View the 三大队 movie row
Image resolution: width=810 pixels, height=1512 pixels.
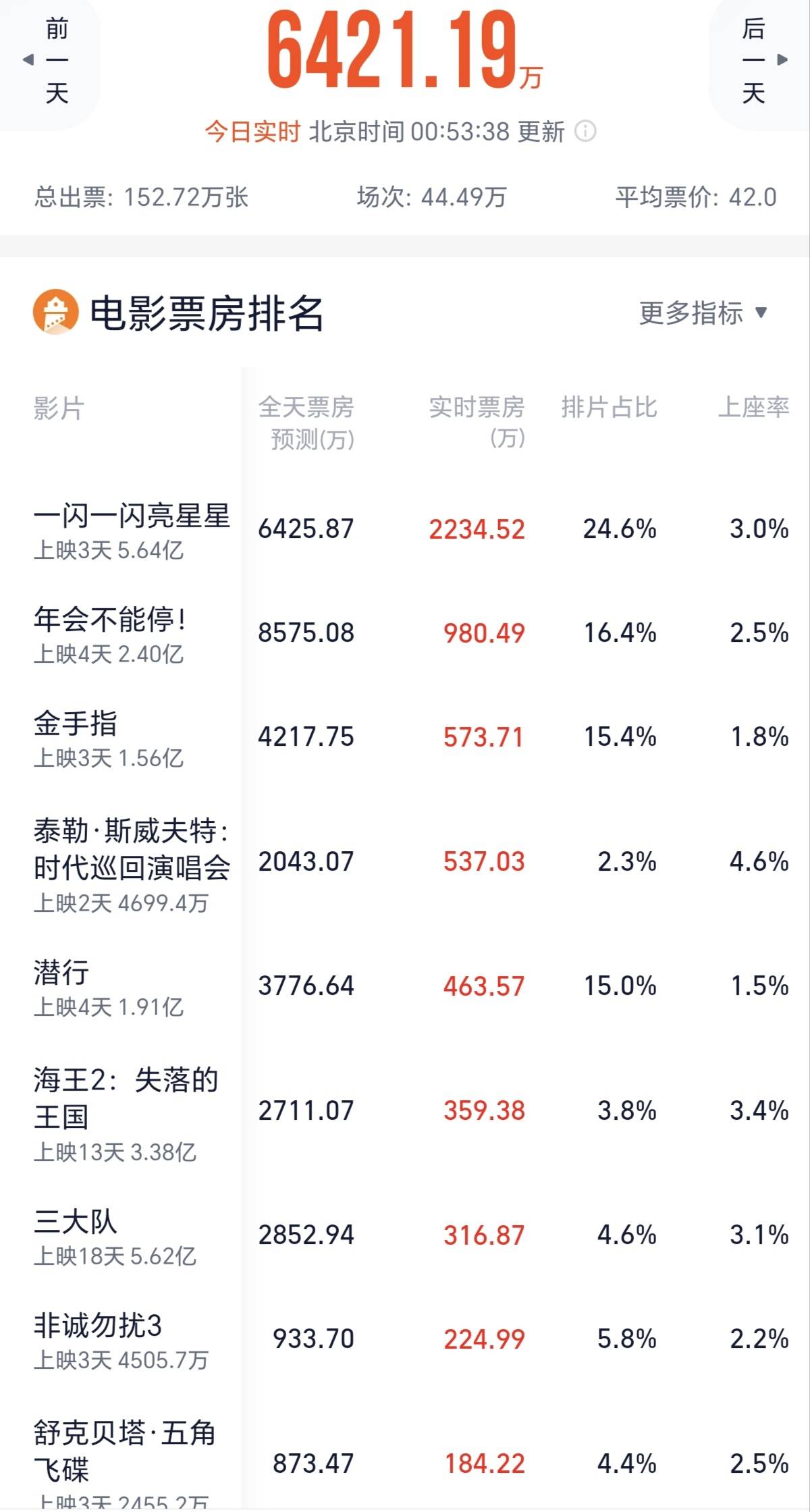[76, 1222]
